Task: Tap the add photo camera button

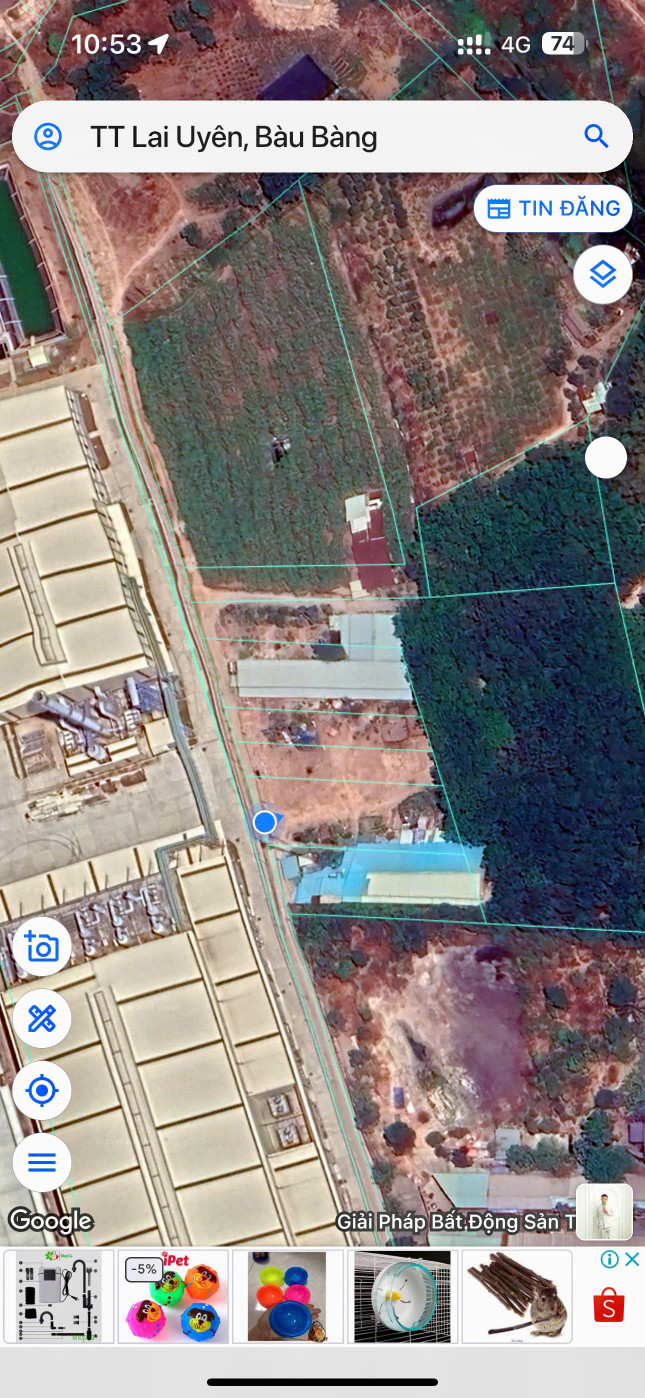Action: 42,947
